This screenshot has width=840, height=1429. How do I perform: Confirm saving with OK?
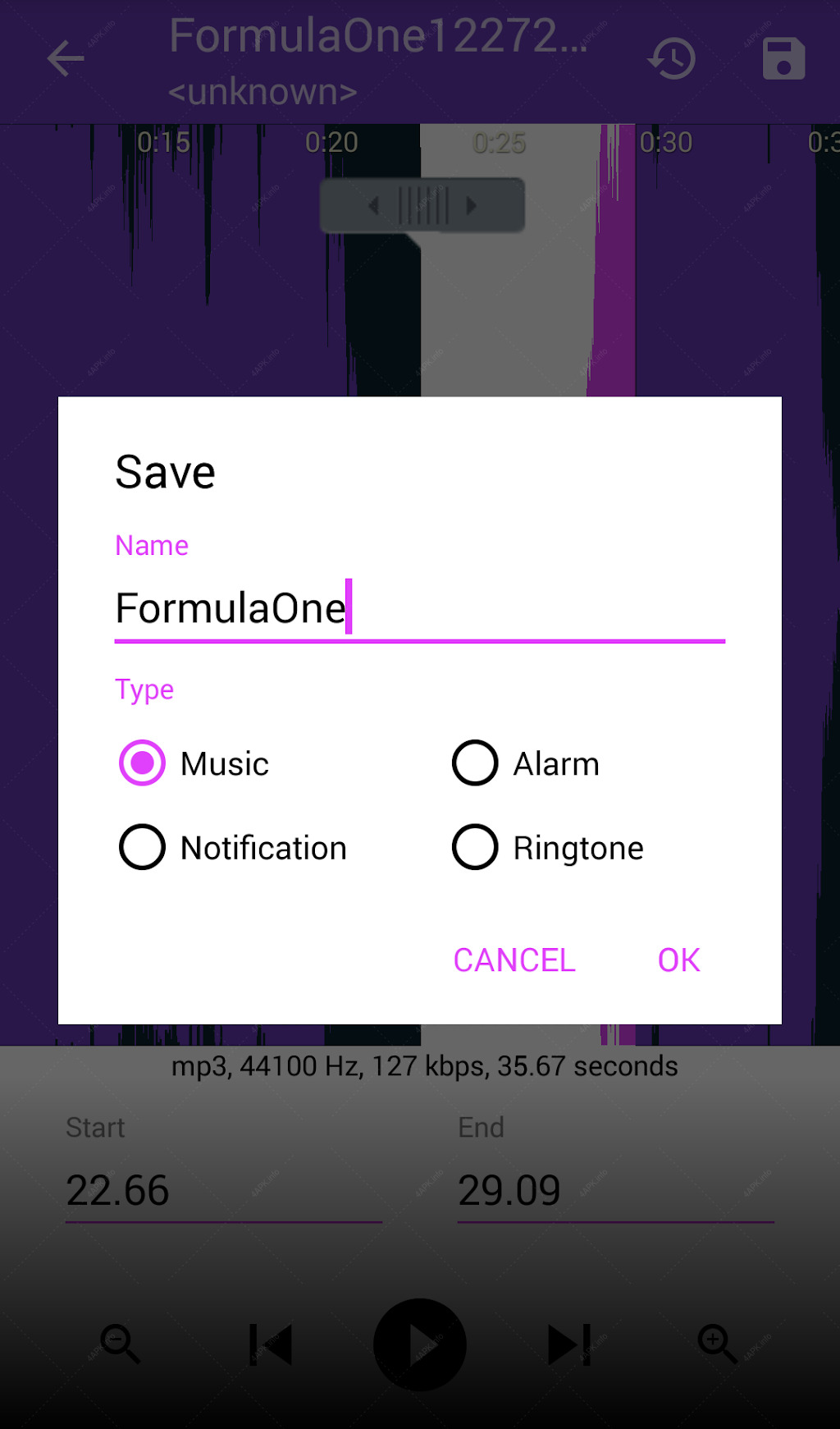[679, 960]
